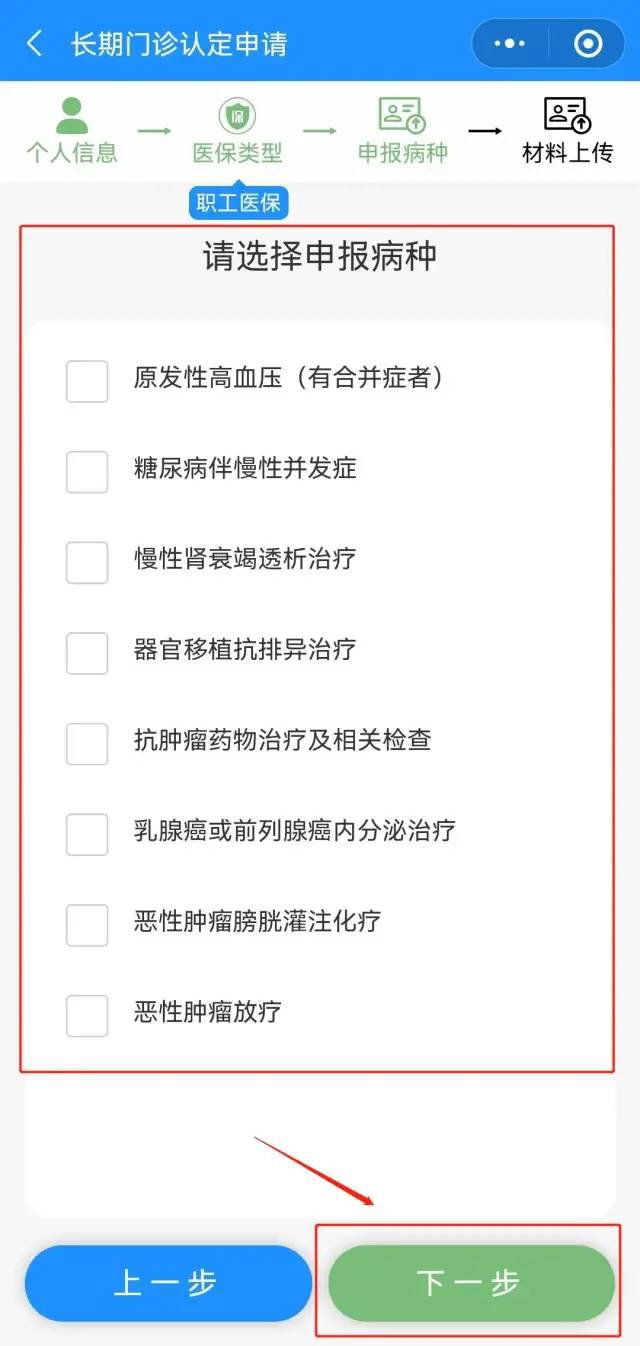This screenshot has height=1346, width=640.
Task: Mark 抗肿瘤药物治疗及相关检查 checkbox
Action: coord(87,744)
